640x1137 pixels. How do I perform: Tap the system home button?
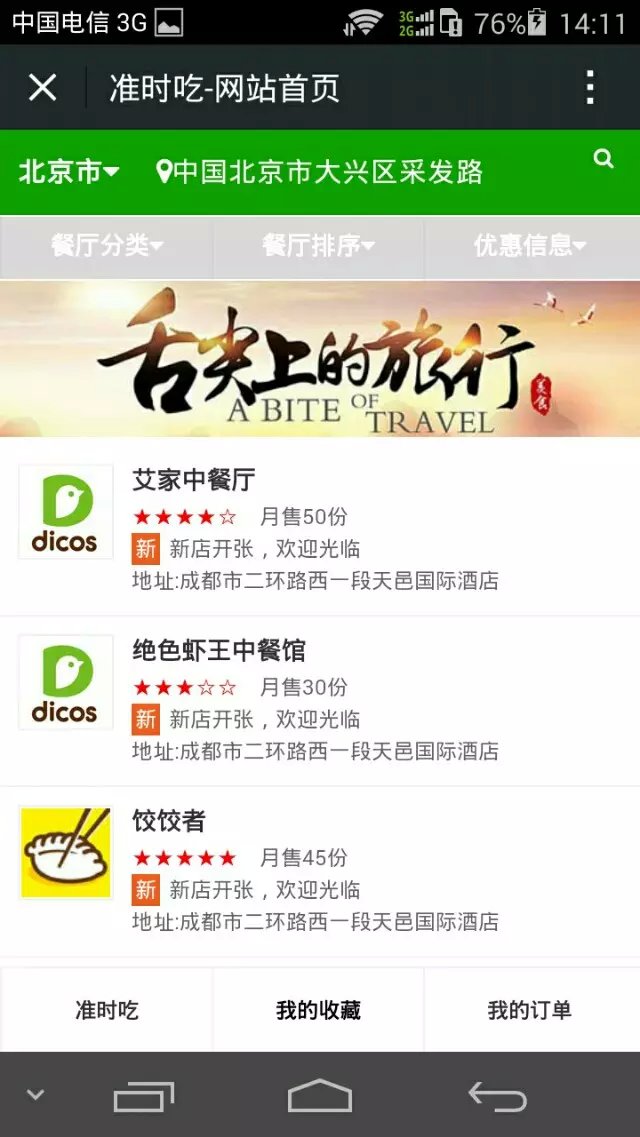tap(320, 1097)
